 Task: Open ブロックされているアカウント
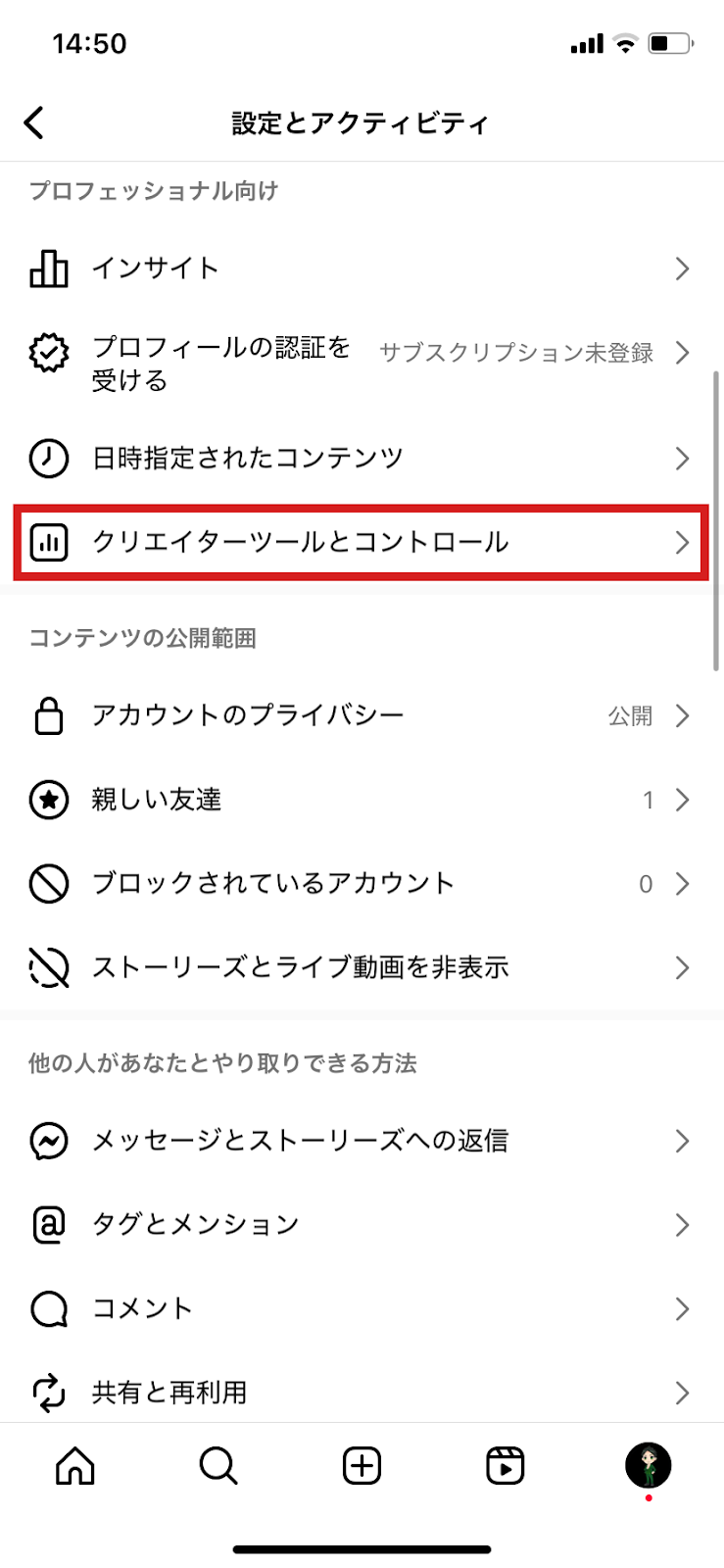click(362, 884)
